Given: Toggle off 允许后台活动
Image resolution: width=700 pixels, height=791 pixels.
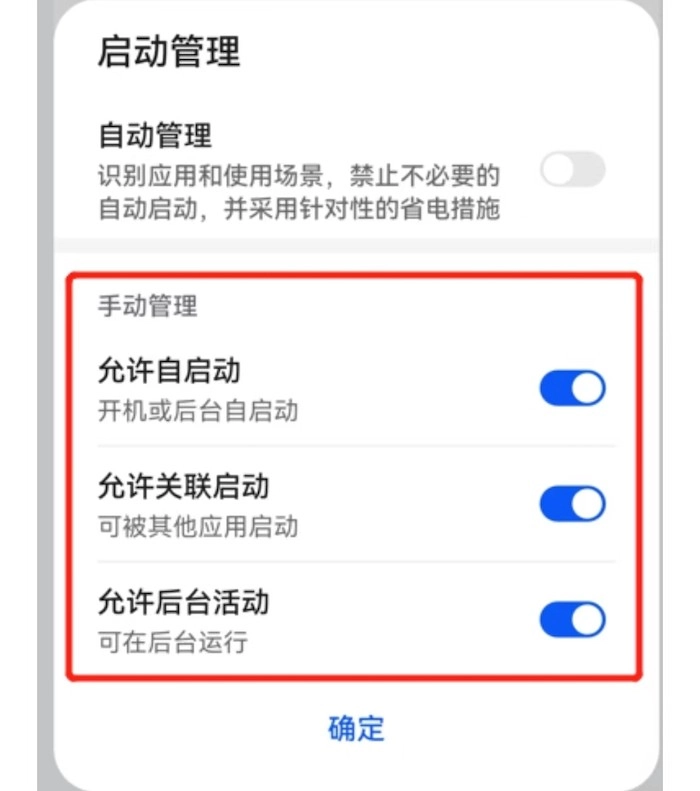Looking at the screenshot, I should (x=572, y=619).
